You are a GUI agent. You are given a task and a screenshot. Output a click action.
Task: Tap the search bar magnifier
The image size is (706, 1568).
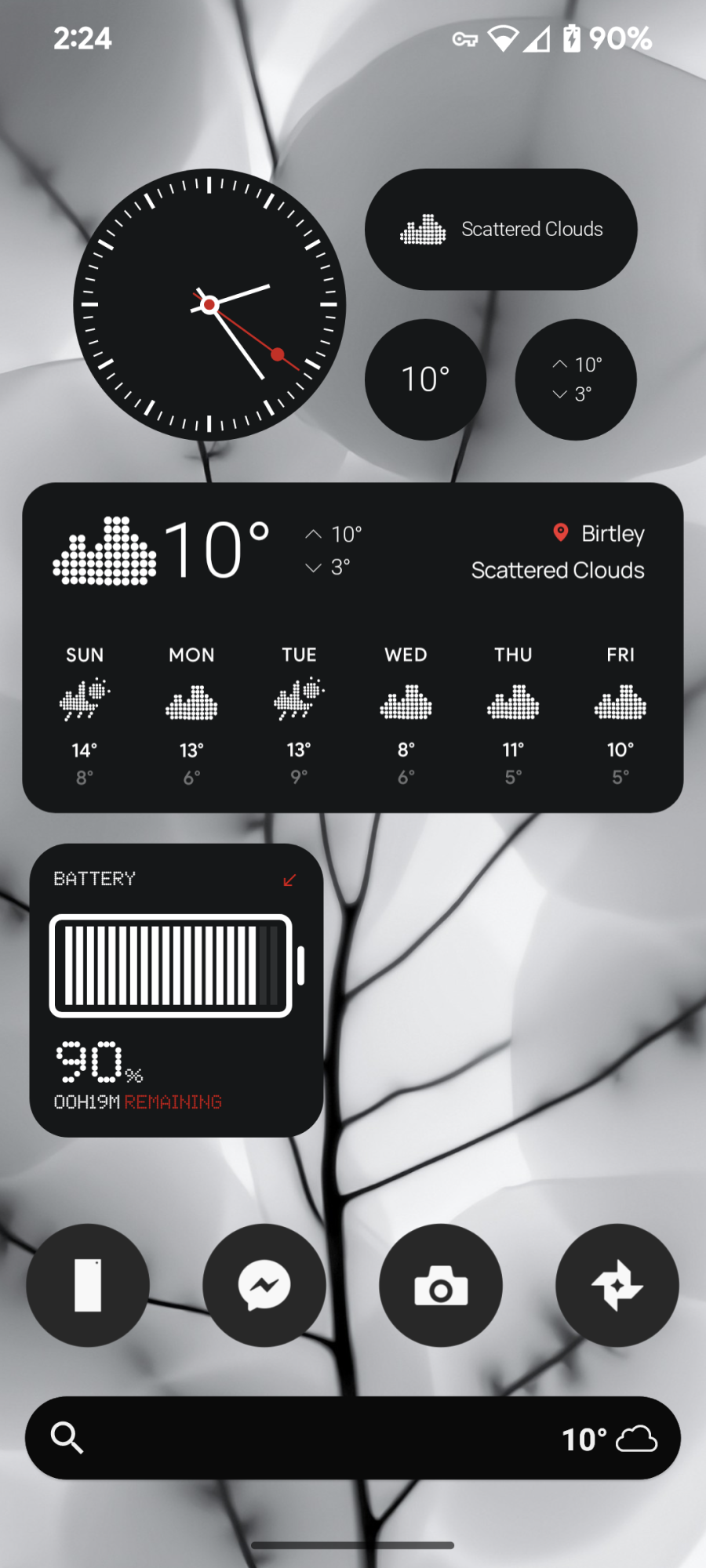pos(67,1438)
